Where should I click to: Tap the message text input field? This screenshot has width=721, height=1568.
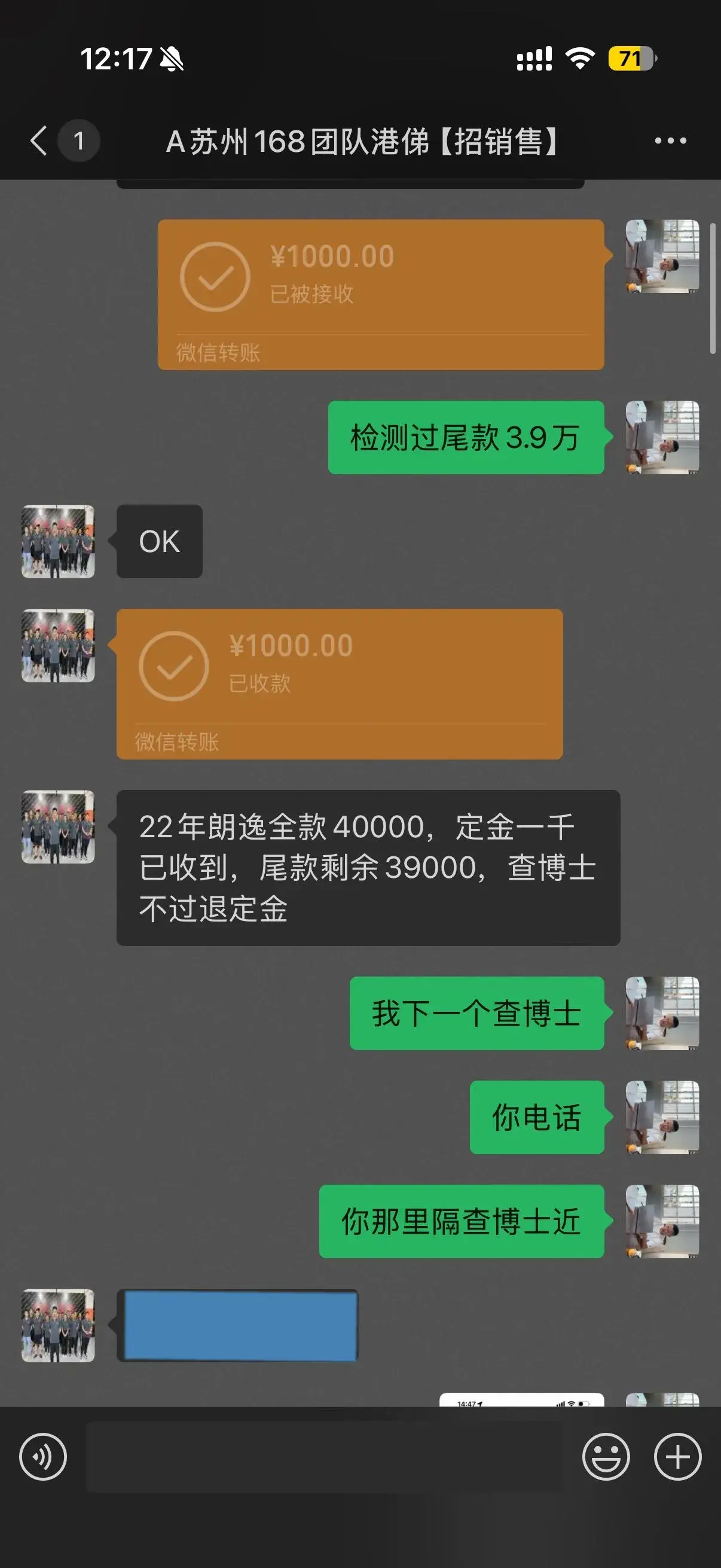(x=323, y=1457)
